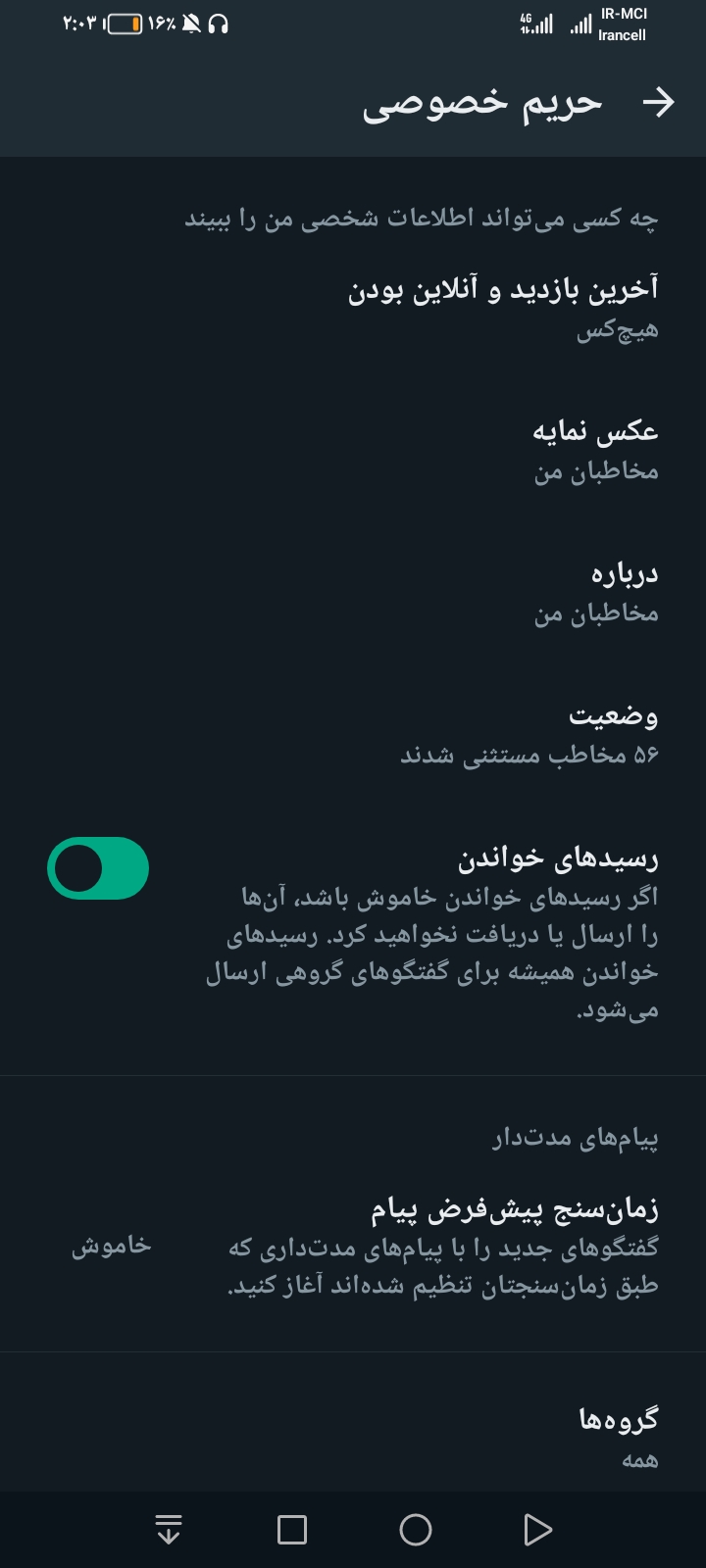
Task: Open recent apps with the square button
Action: 292,1530
